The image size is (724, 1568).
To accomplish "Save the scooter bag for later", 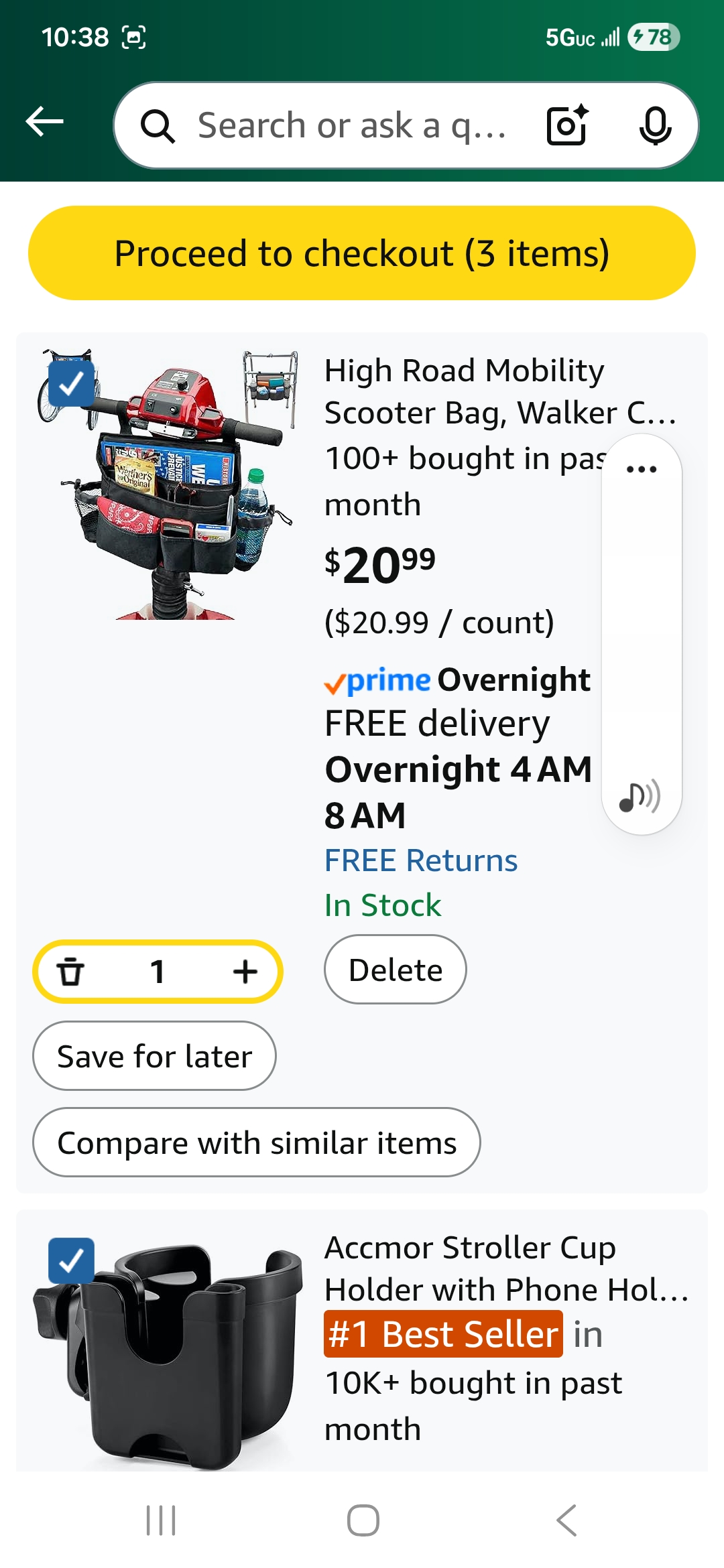I will pyautogui.click(x=154, y=1056).
